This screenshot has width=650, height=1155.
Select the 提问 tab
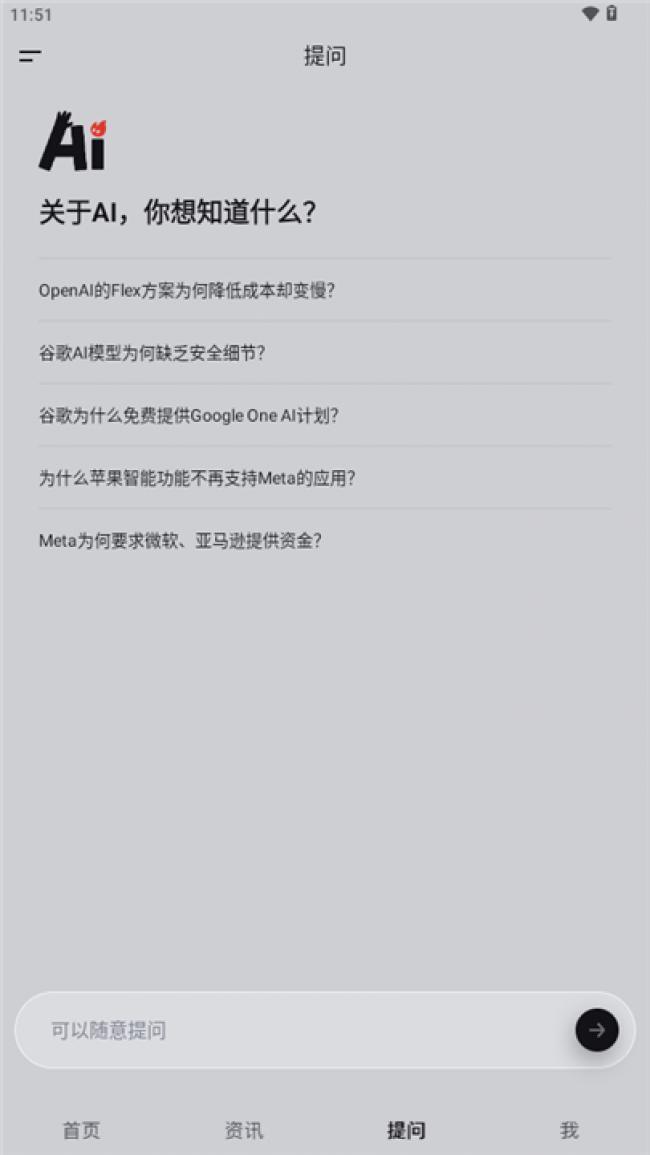[406, 1130]
